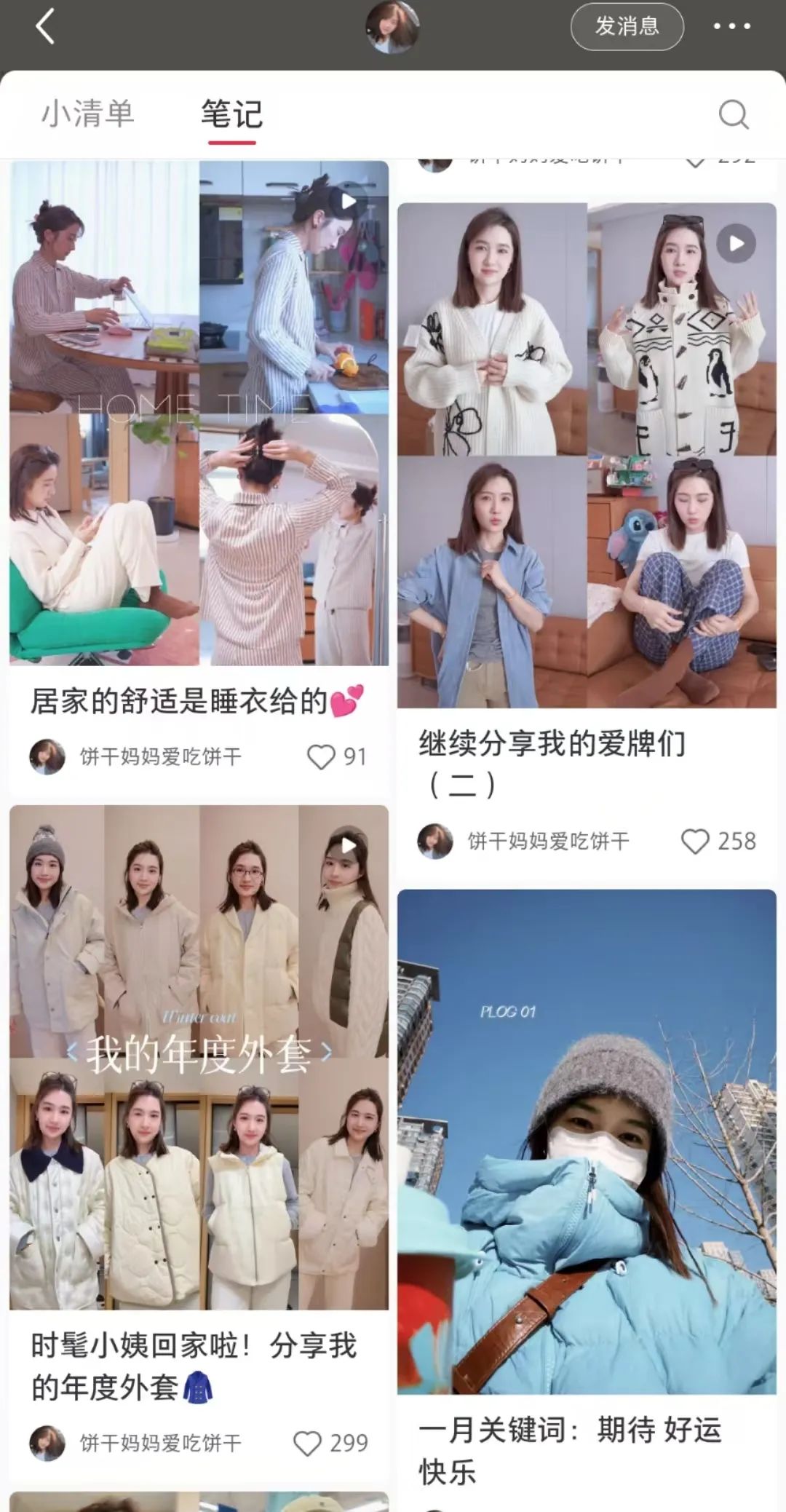Open the search magnifier icon

point(733,114)
